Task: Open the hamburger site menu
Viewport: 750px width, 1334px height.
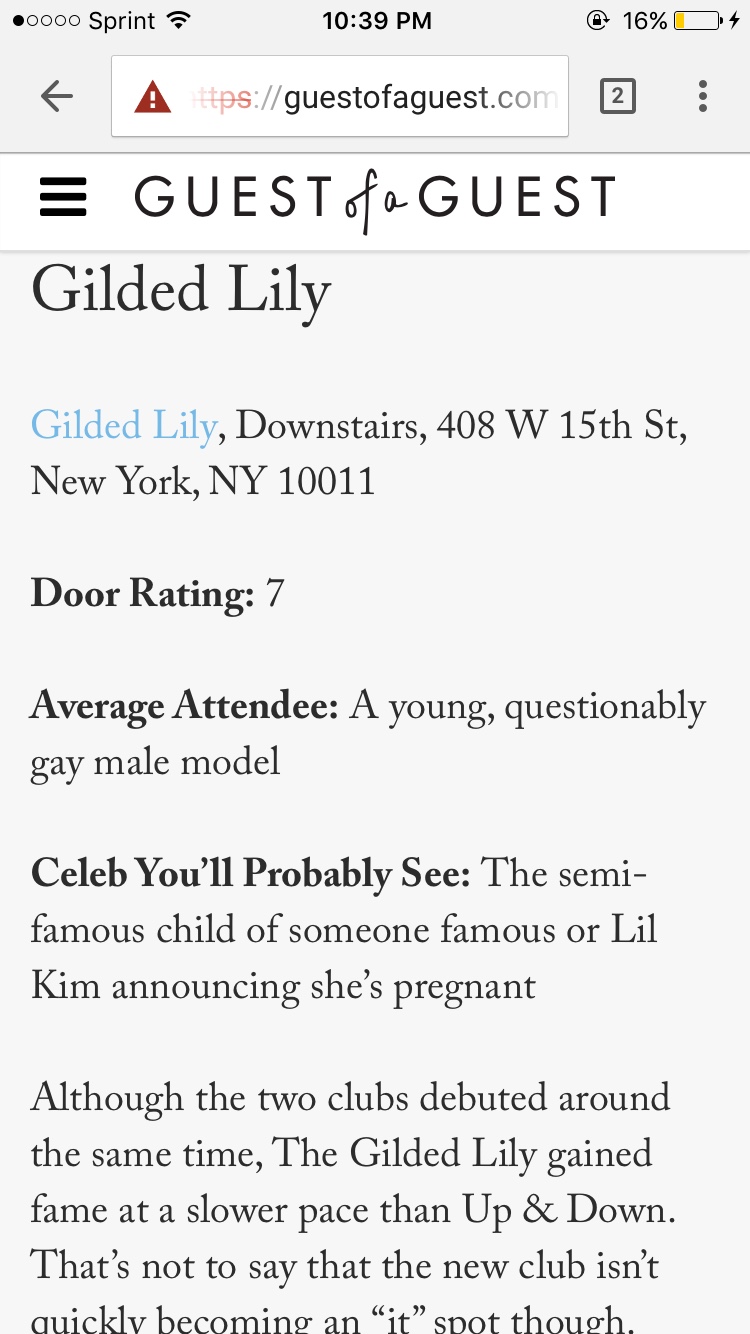Action: click(63, 197)
